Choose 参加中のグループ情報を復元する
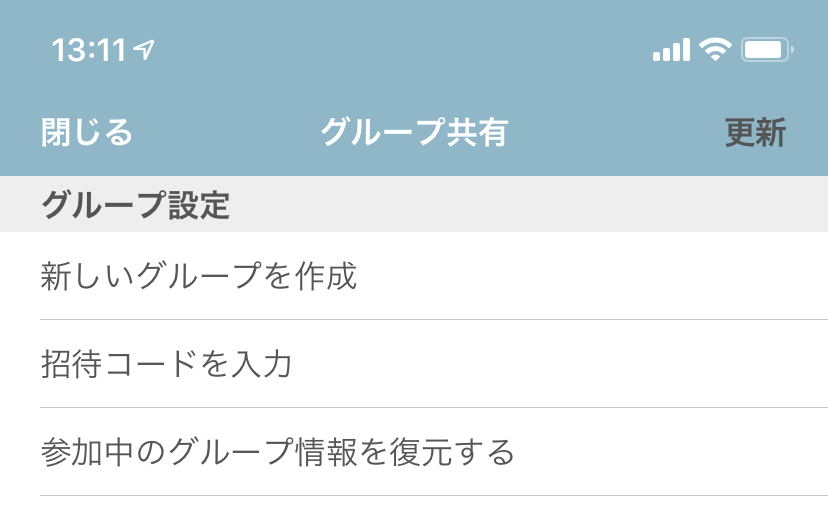The width and height of the screenshot is (828, 528). [278, 452]
